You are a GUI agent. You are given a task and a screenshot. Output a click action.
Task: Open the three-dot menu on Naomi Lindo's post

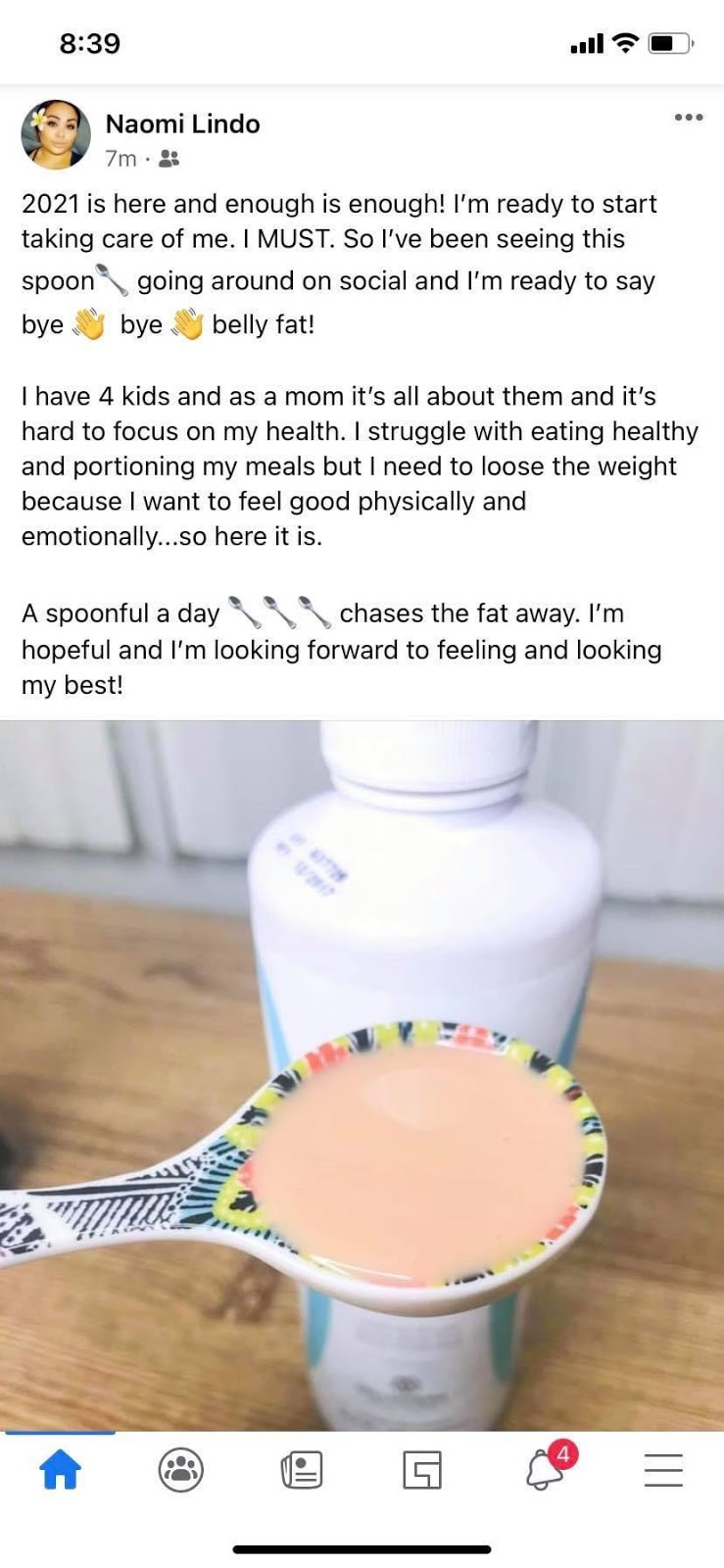pos(688,118)
